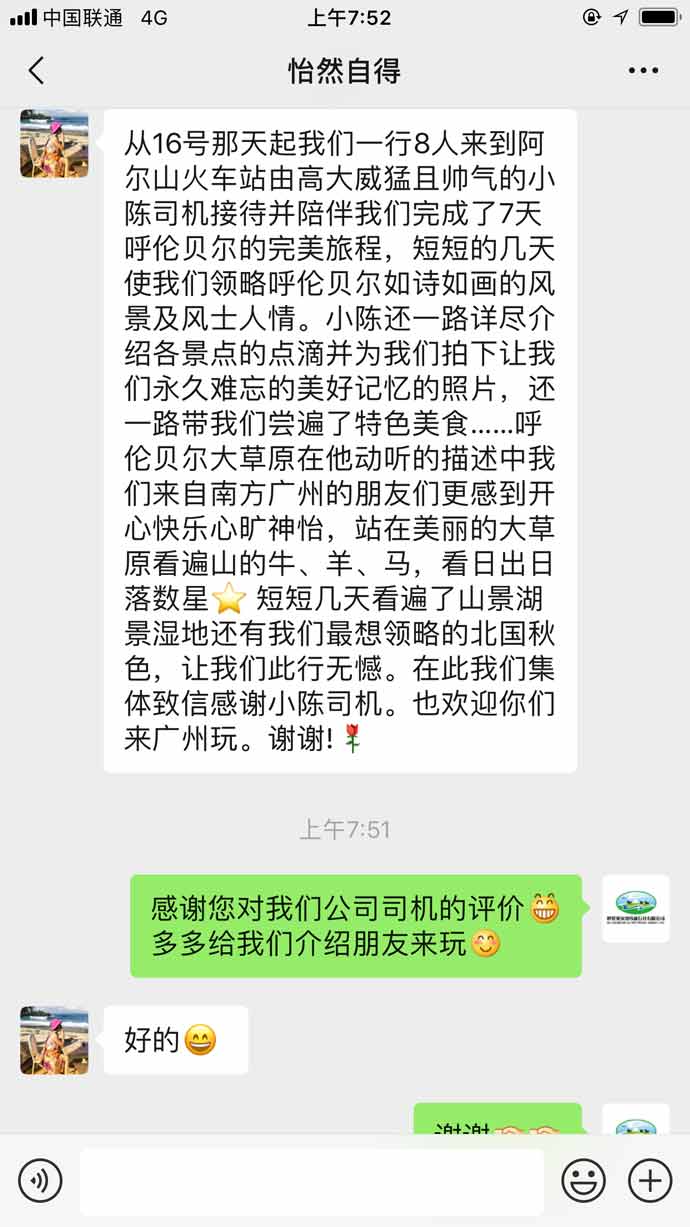Go back from the 怡然自得 chat
Screen dimensions: 690x1227
click(37, 70)
